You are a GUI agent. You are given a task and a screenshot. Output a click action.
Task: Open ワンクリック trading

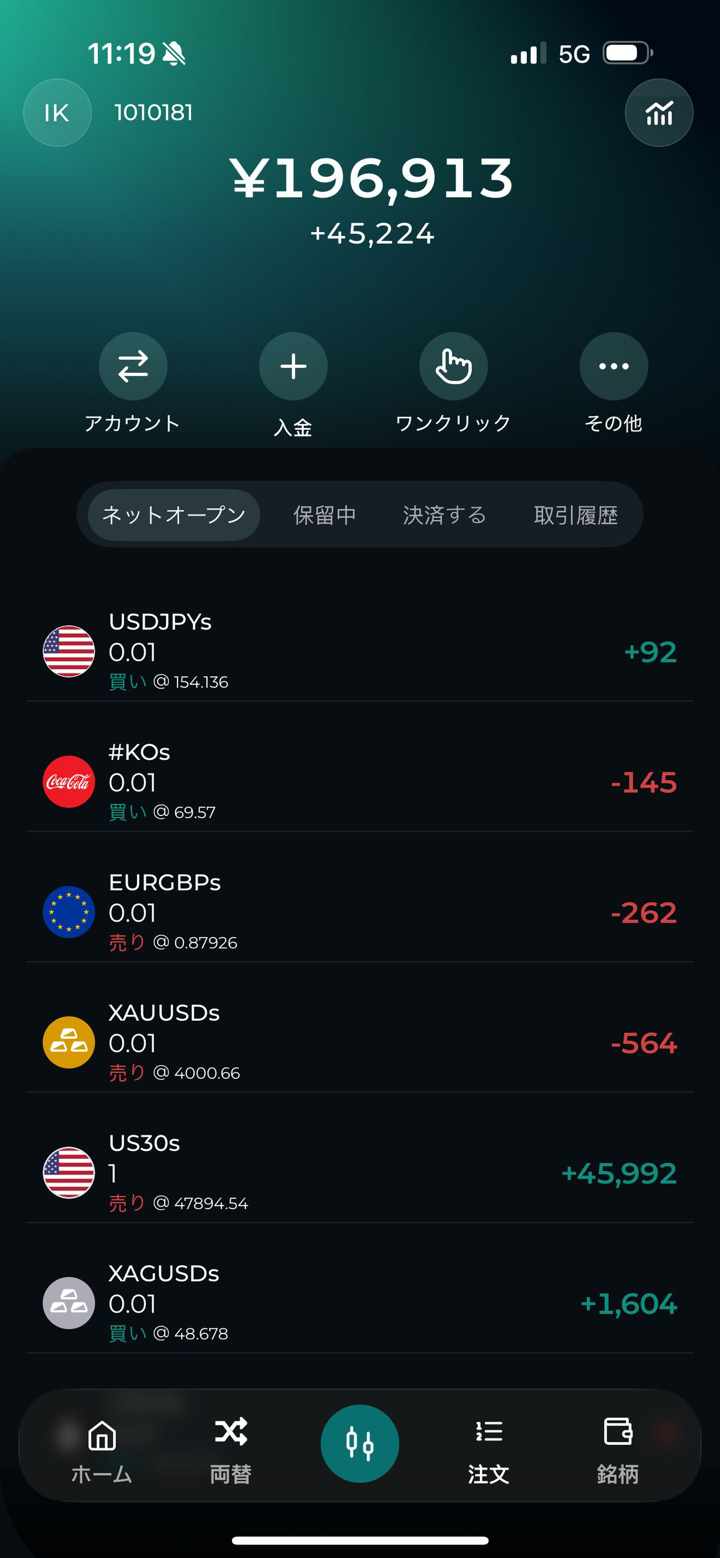(x=453, y=367)
